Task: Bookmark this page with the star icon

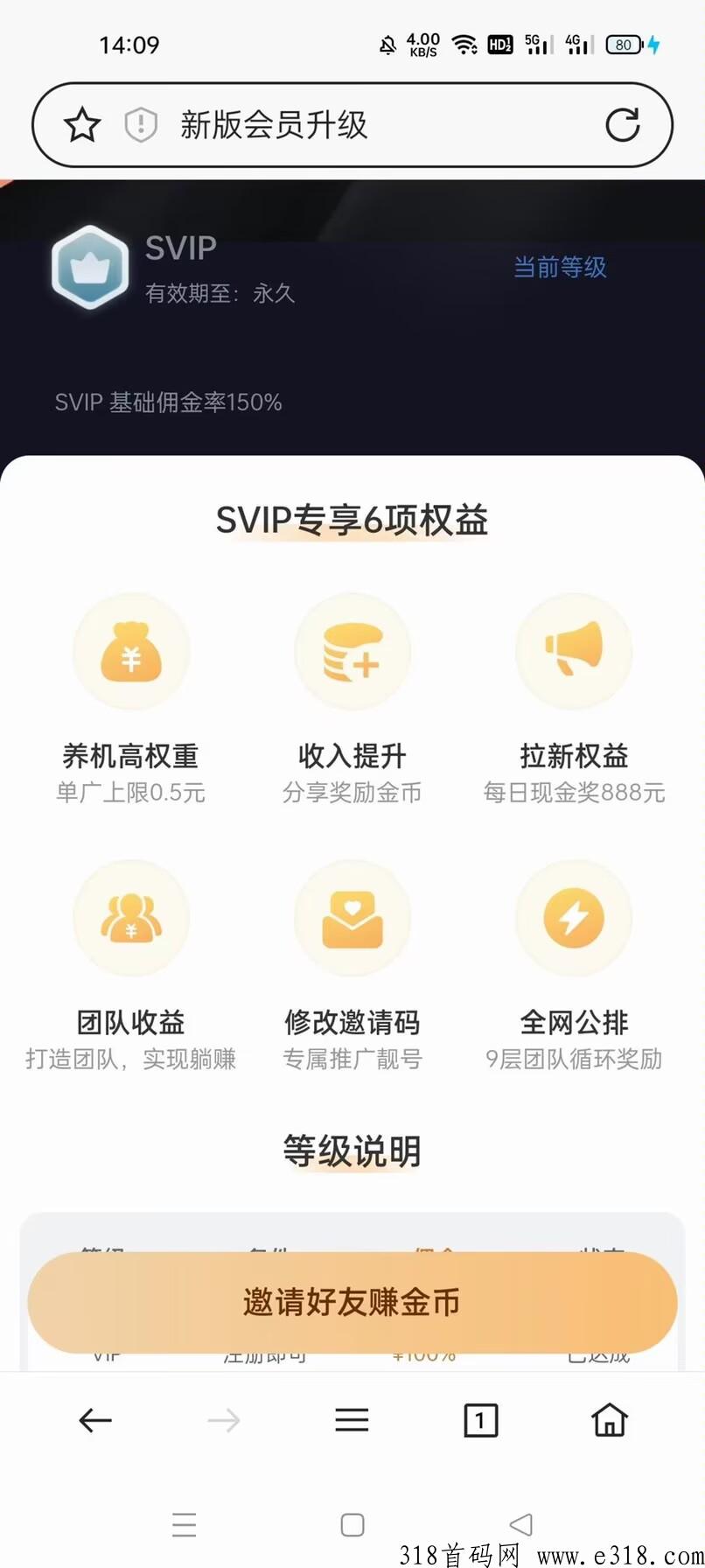Action: 82,125
